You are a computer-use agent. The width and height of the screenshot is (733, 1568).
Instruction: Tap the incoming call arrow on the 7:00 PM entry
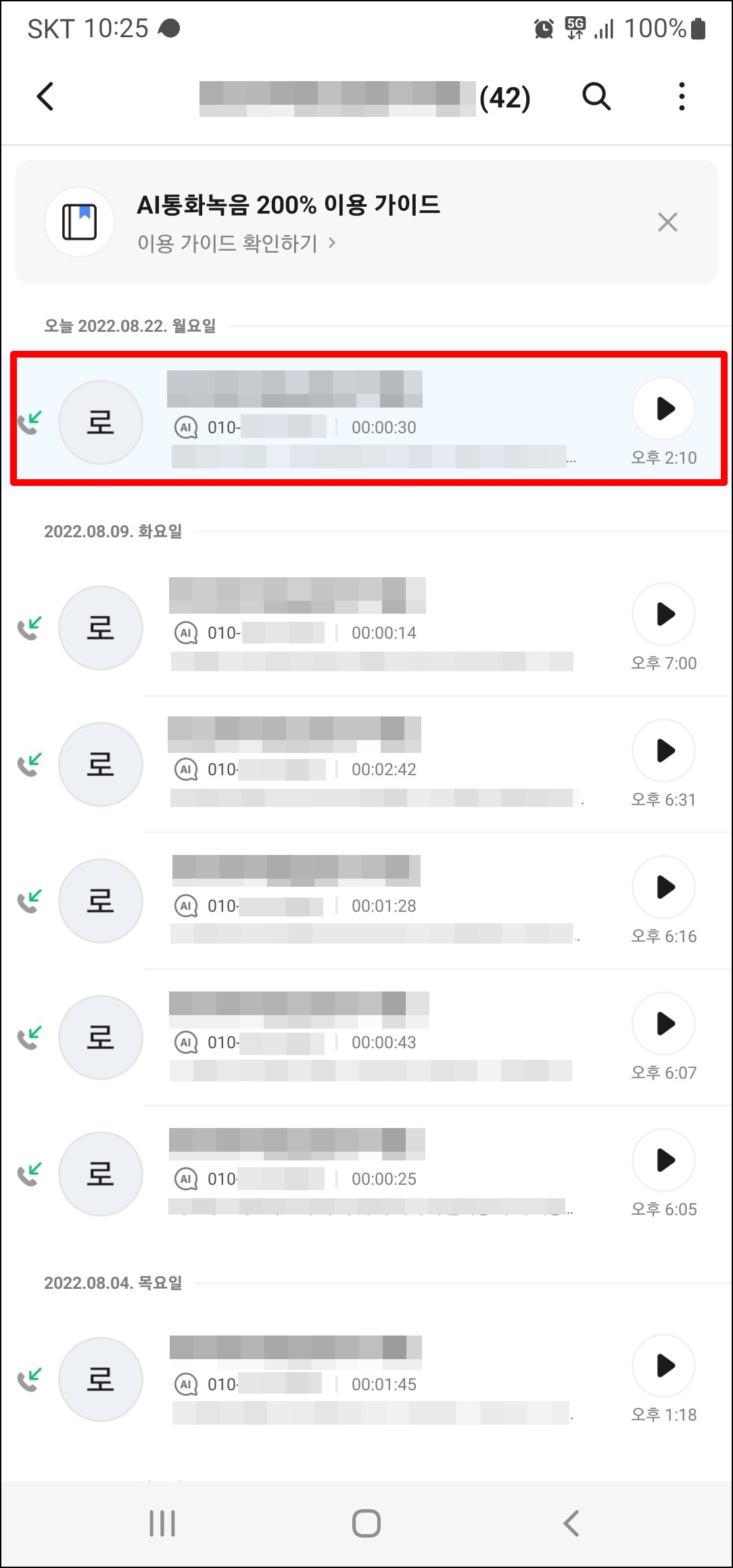pos(30,627)
